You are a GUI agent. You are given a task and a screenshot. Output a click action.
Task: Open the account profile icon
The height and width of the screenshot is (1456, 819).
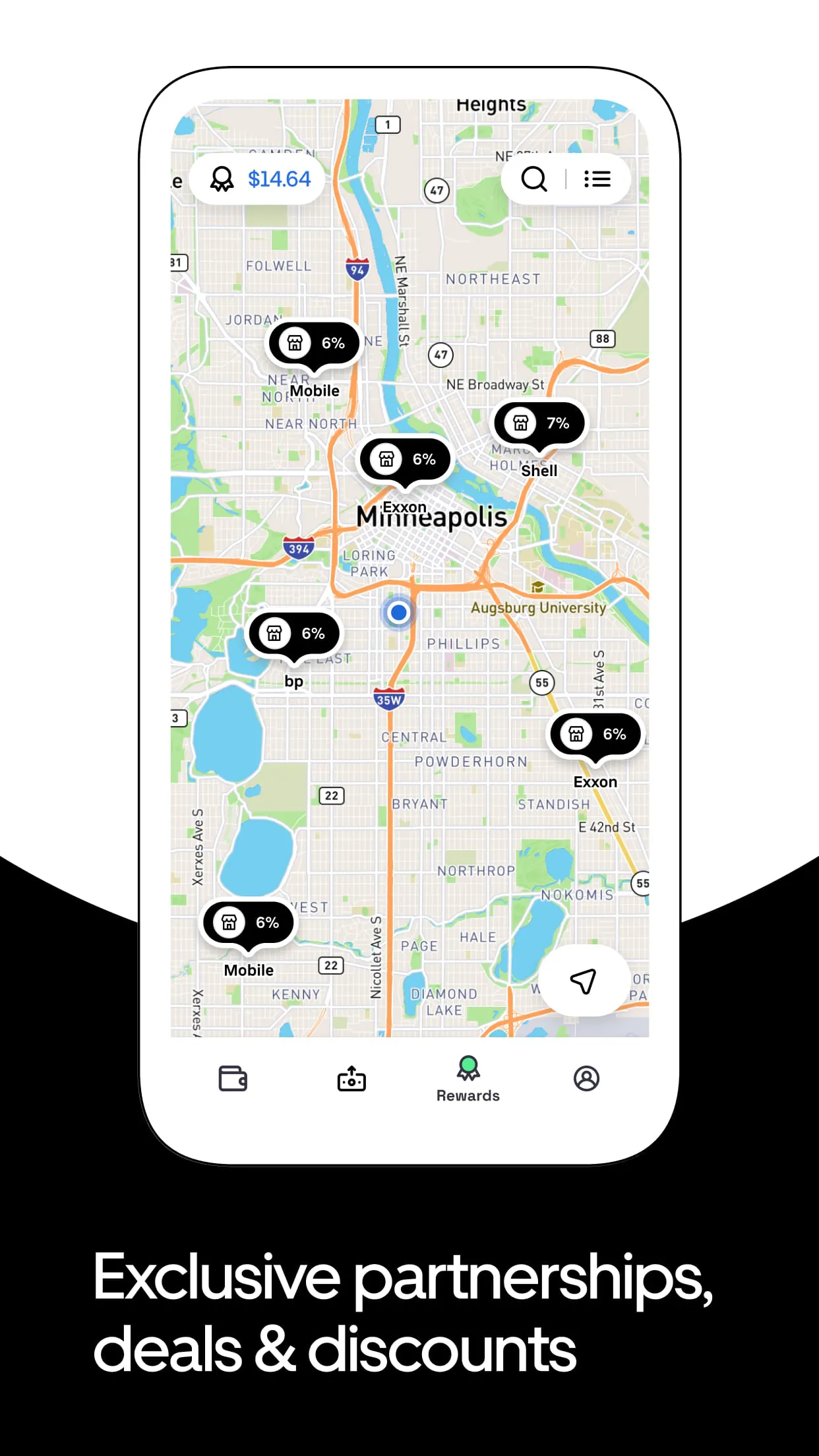(586, 1079)
